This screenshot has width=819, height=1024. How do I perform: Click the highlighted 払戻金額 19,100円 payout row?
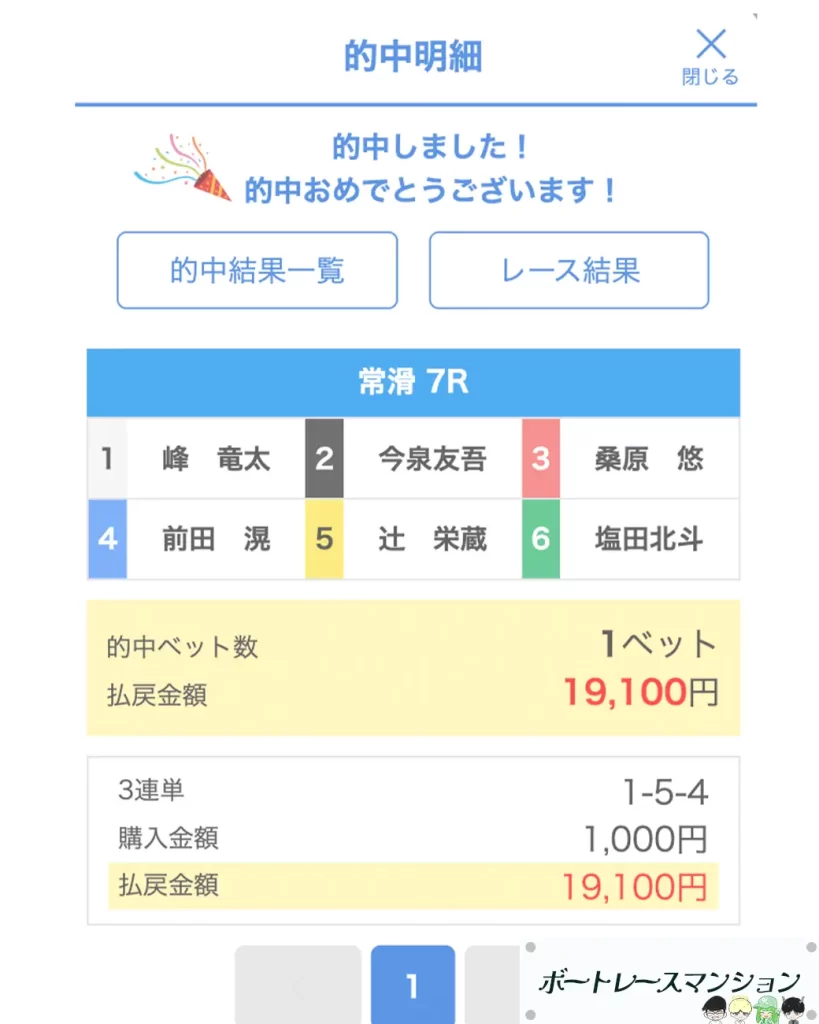[412, 885]
